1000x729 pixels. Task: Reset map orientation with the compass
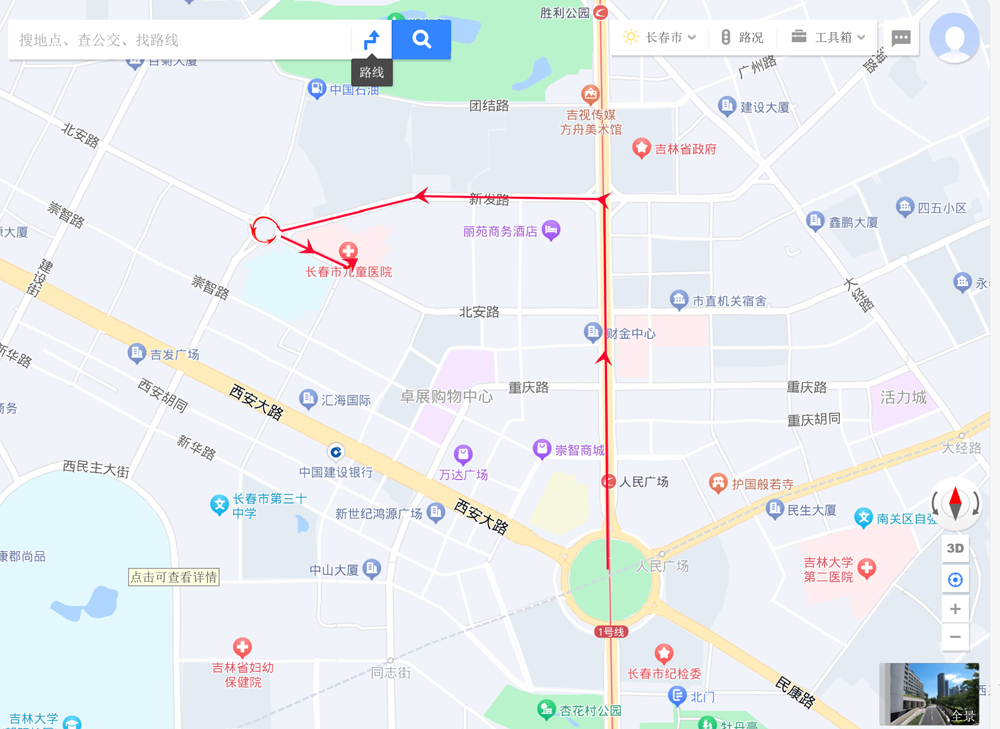(955, 503)
